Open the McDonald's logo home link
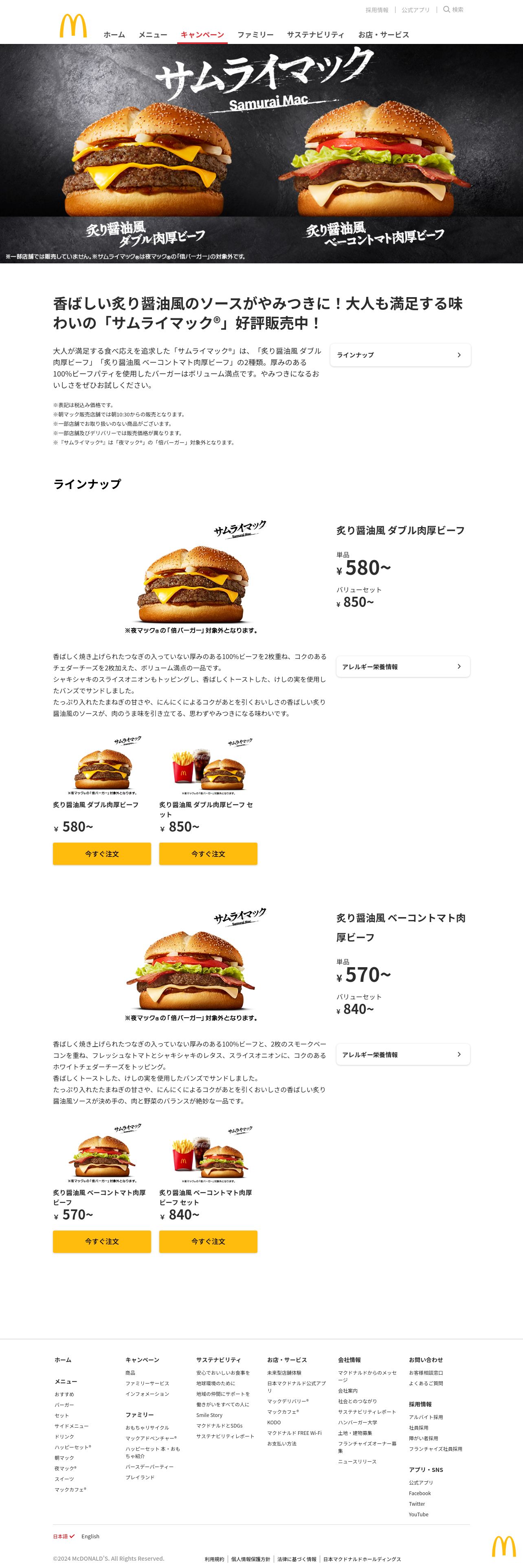Image resolution: width=523 pixels, height=1568 pixels. [73, 26]
